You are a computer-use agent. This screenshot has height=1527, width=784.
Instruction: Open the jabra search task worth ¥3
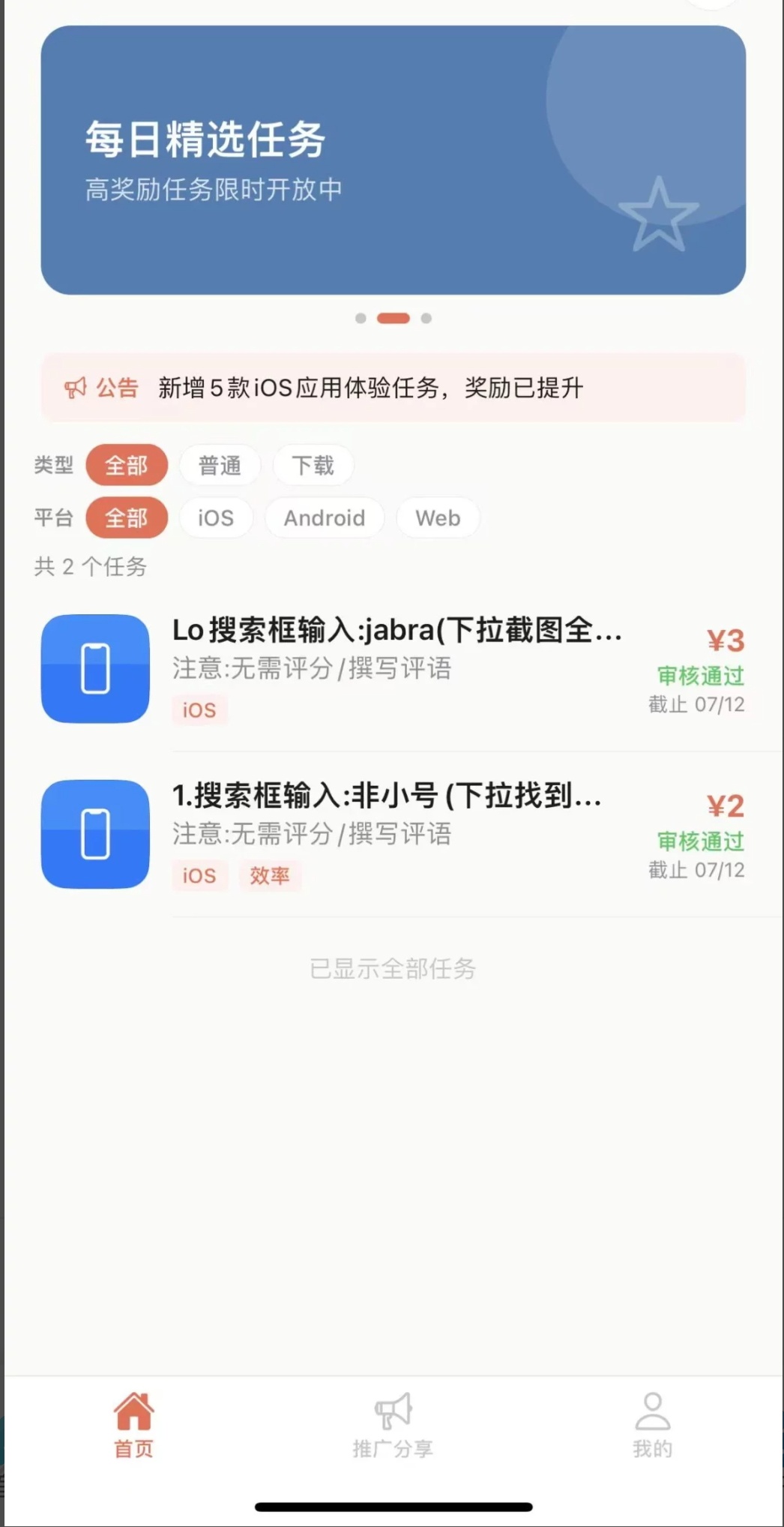click(x=393, y=668)
